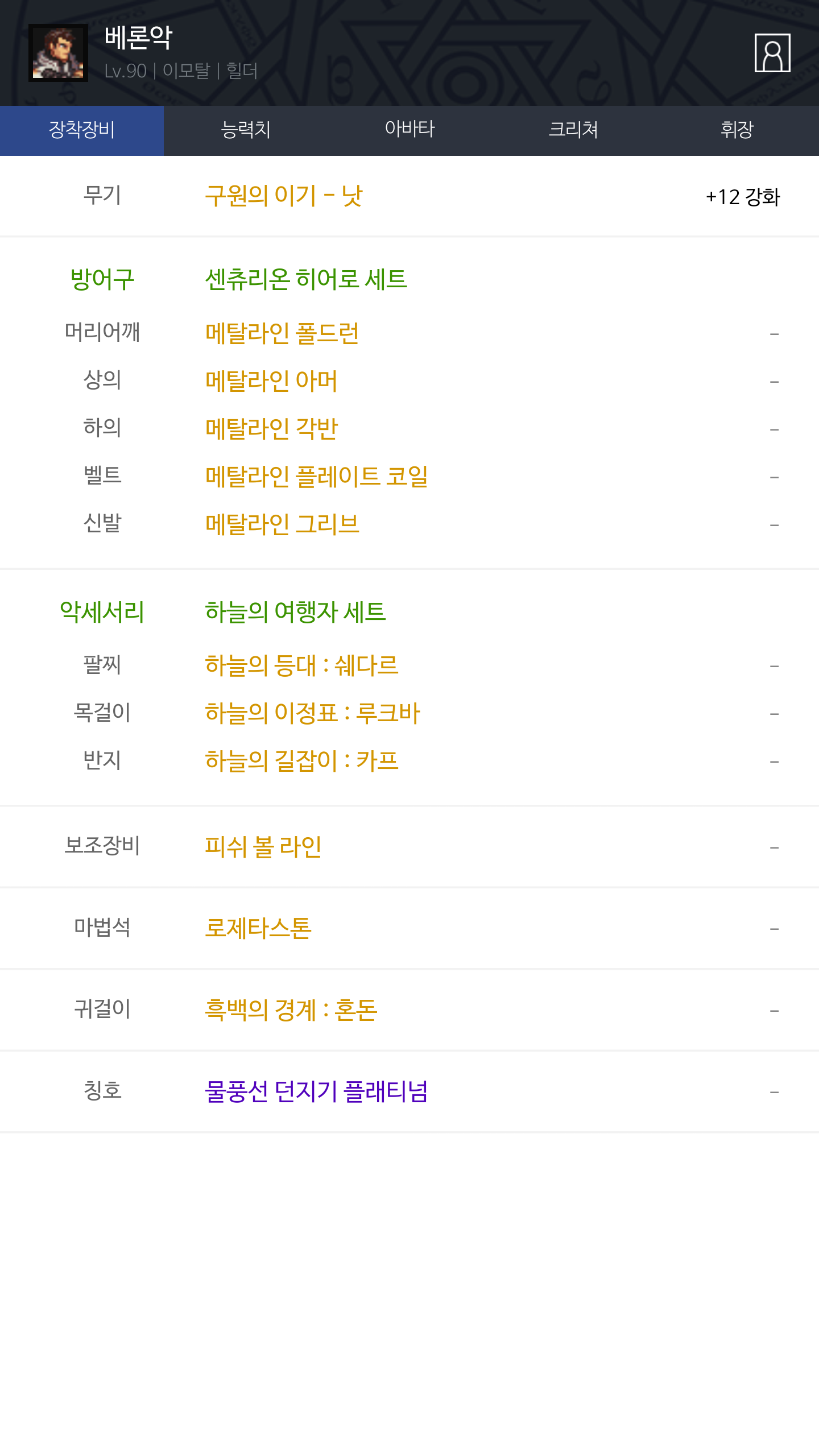819x1456 pixels.
Task: Open earring 흑백의 경계 : 혼돈
Action: coord(291,1011)
